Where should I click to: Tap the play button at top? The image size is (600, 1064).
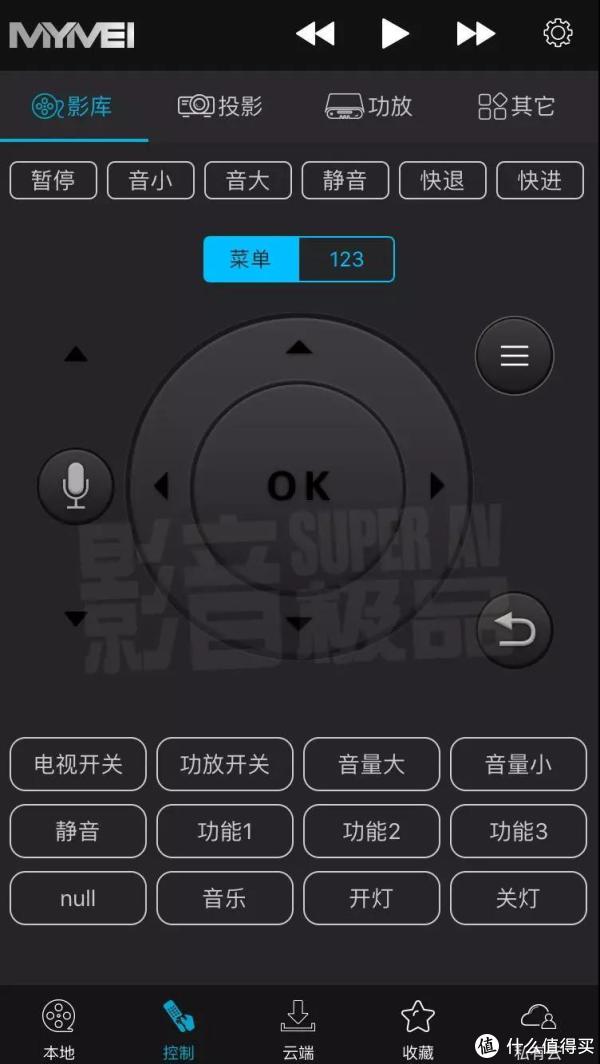(x=395, y=34)
